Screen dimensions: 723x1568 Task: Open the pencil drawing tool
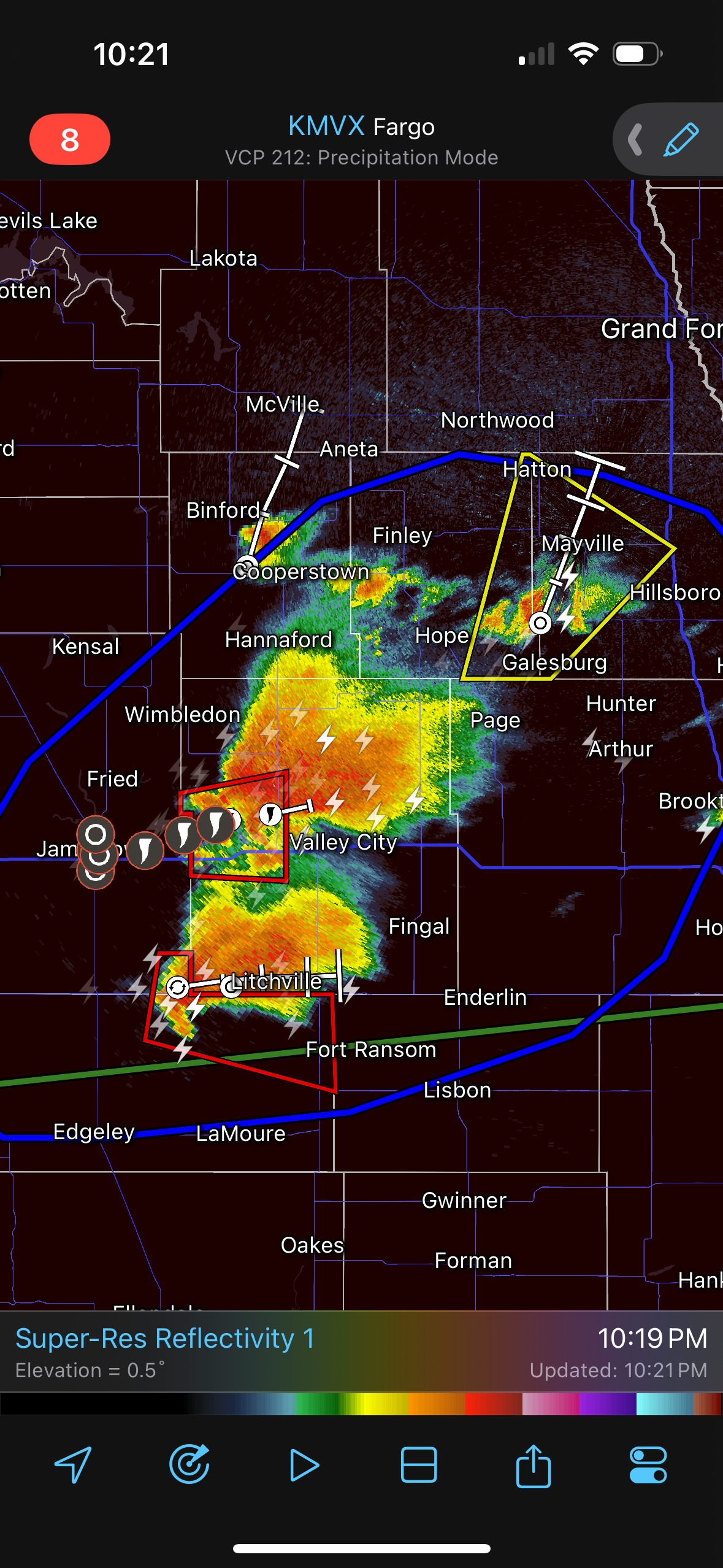click(x=681, y=139)
